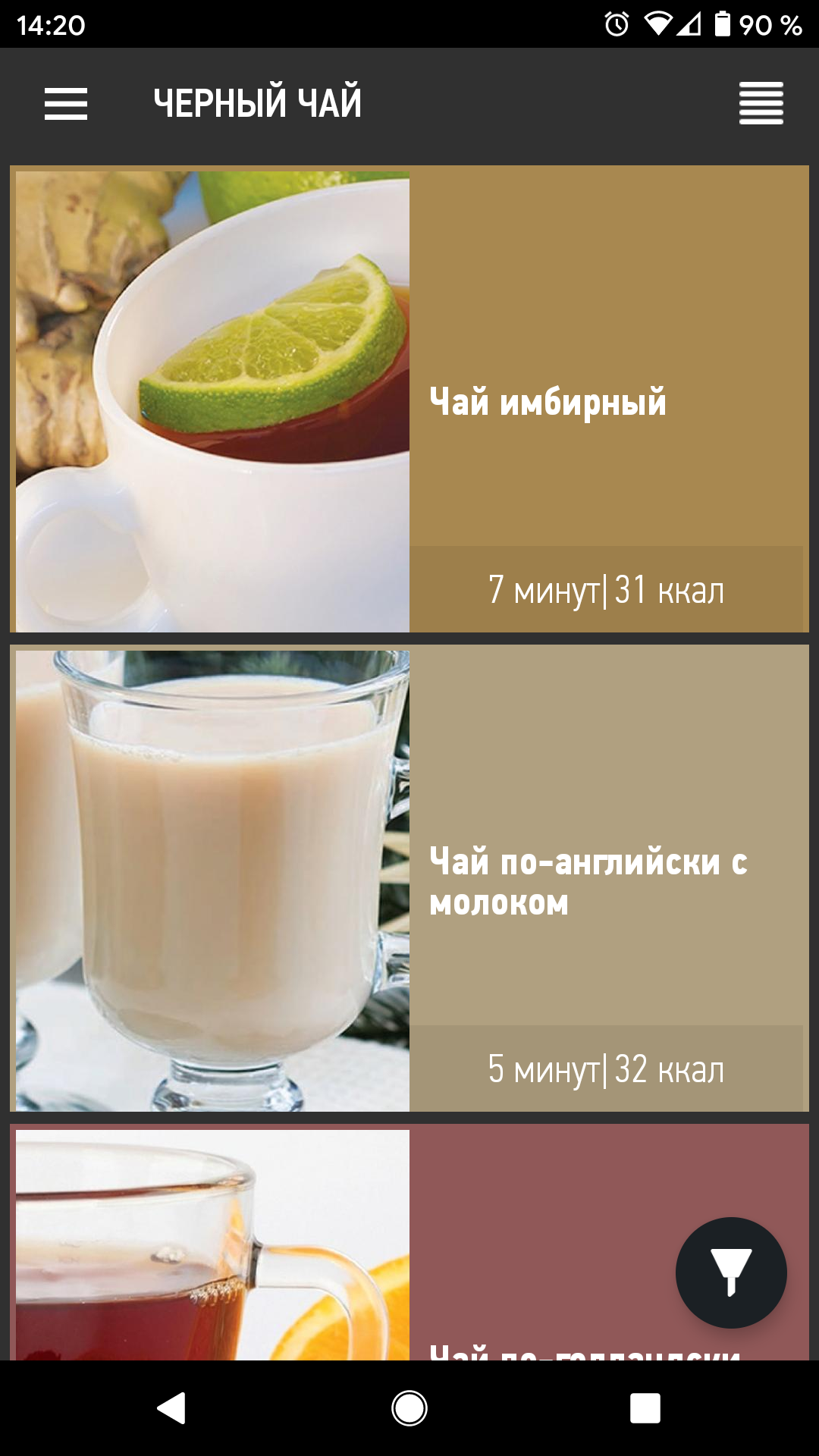
Task: Tap the floating filter button
Action: [731, 1272]
